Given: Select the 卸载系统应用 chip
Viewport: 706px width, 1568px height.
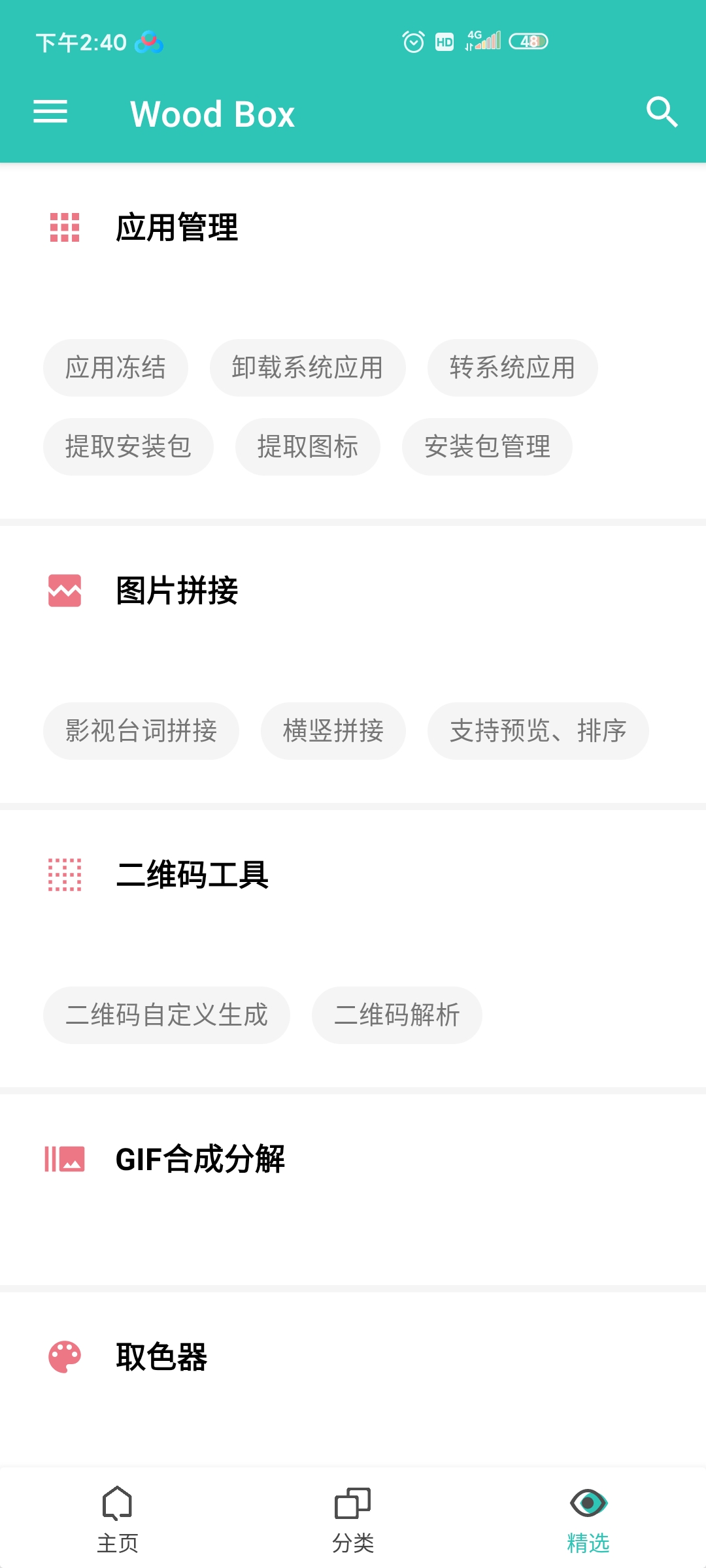Looking at the screenshot, I should point(307,368).
